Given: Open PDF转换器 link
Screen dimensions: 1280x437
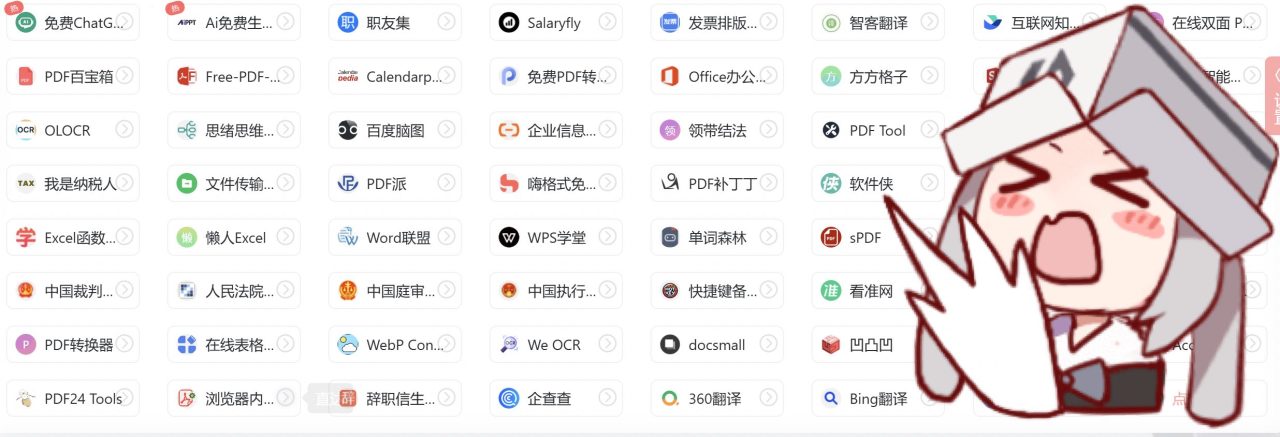Looking at the screenshot, I should pos(78,345).
